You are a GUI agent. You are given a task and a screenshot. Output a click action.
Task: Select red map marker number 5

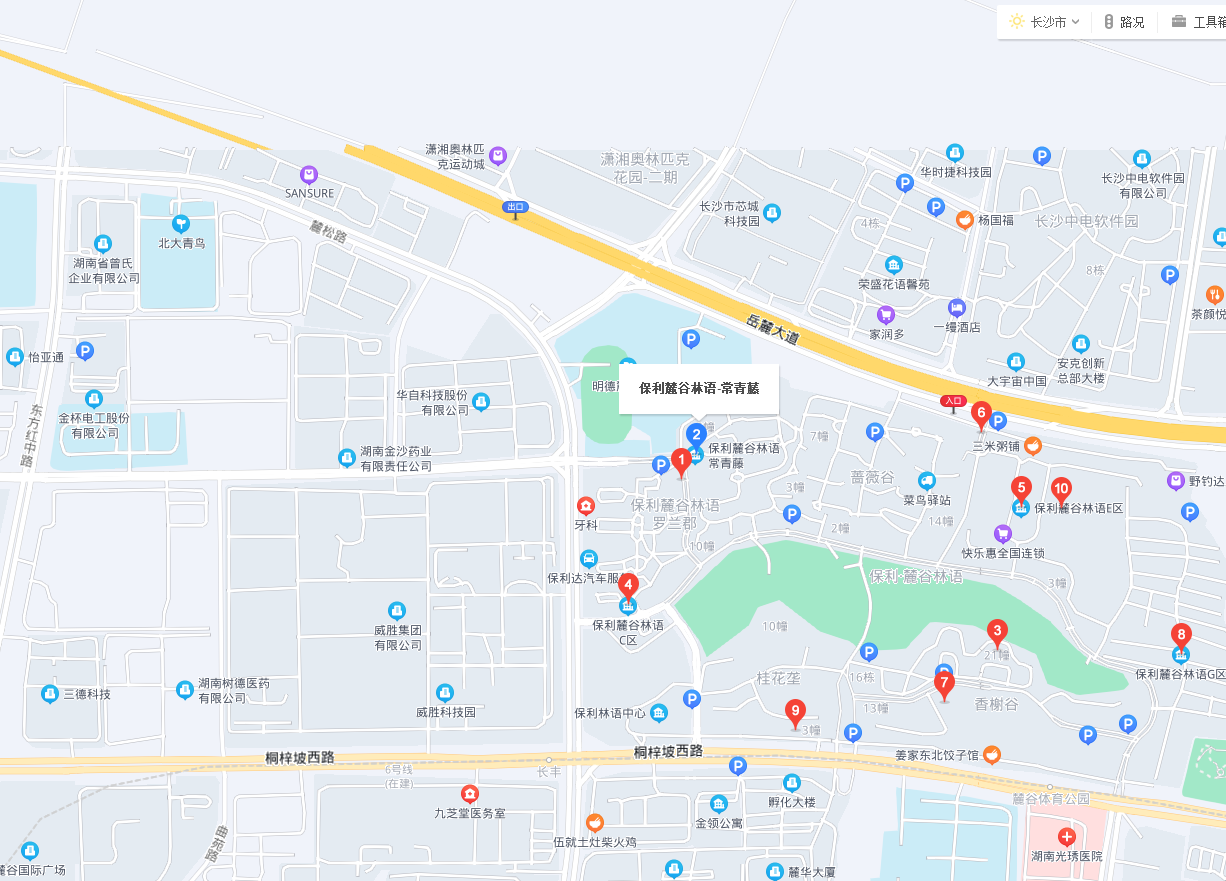(x=1020, y=490)
